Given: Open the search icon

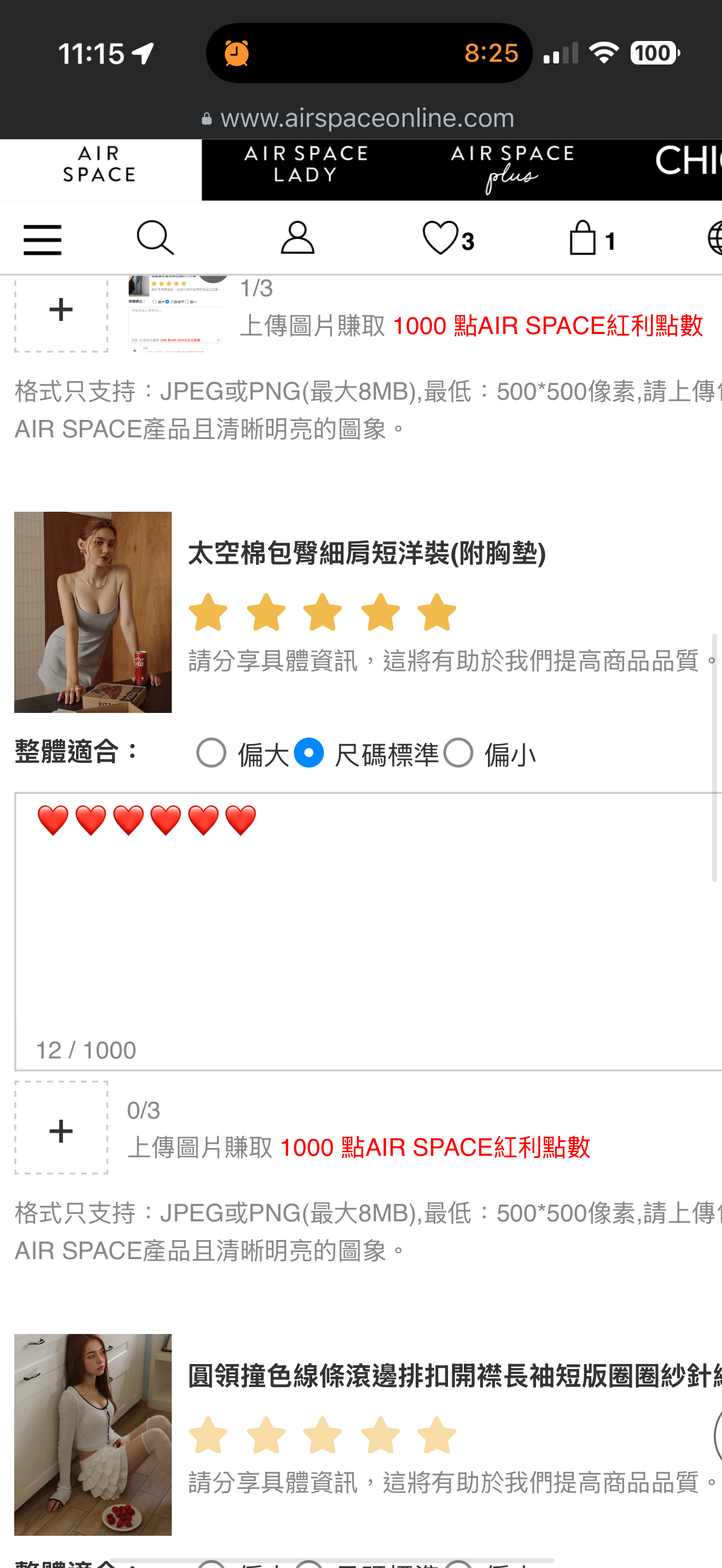Looking at the screenshot, I should [x=155, y=238].
